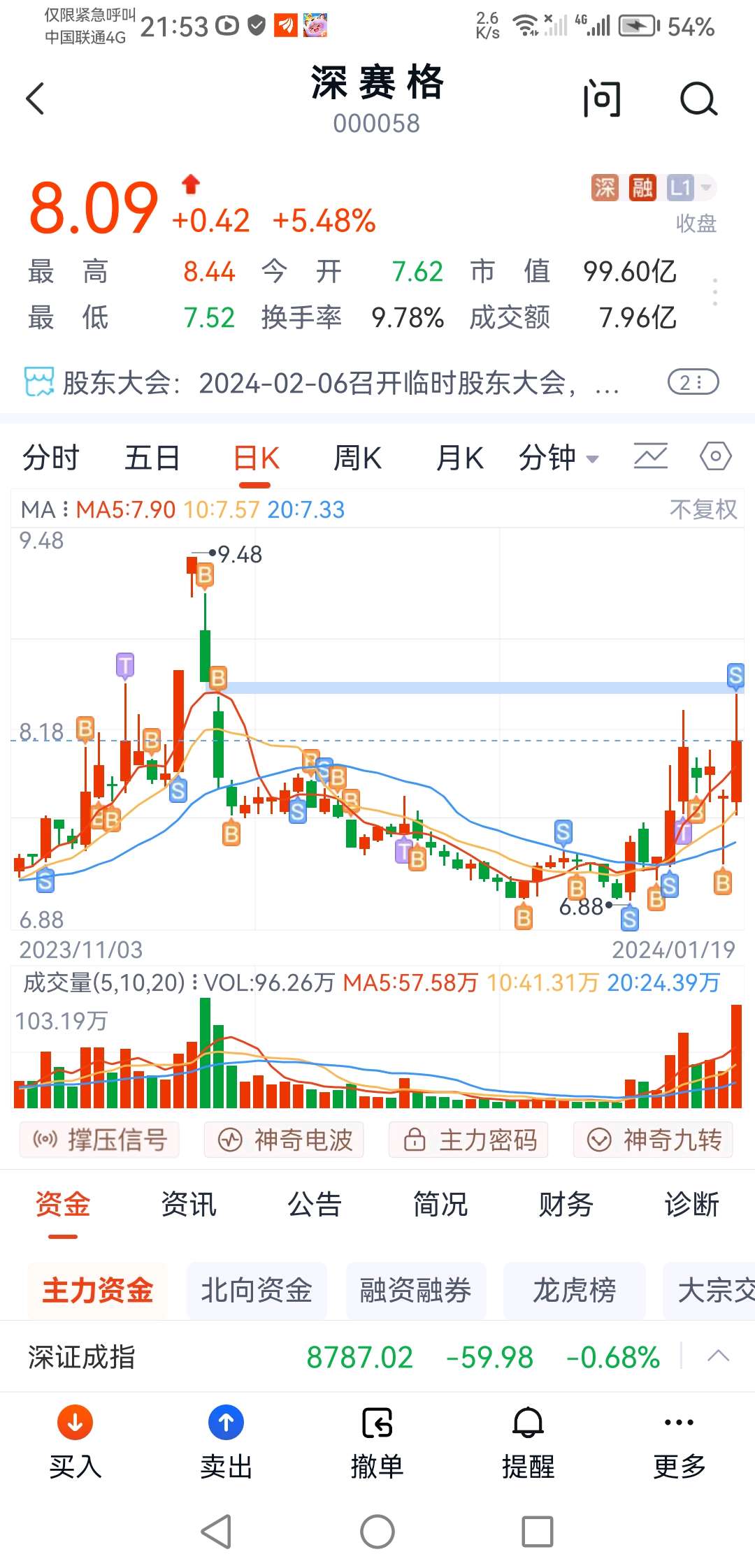Switch chart to 五日 view
The height and width of the screenshot is (1568, 755).
pyautogui.click(x=152, y=458)
